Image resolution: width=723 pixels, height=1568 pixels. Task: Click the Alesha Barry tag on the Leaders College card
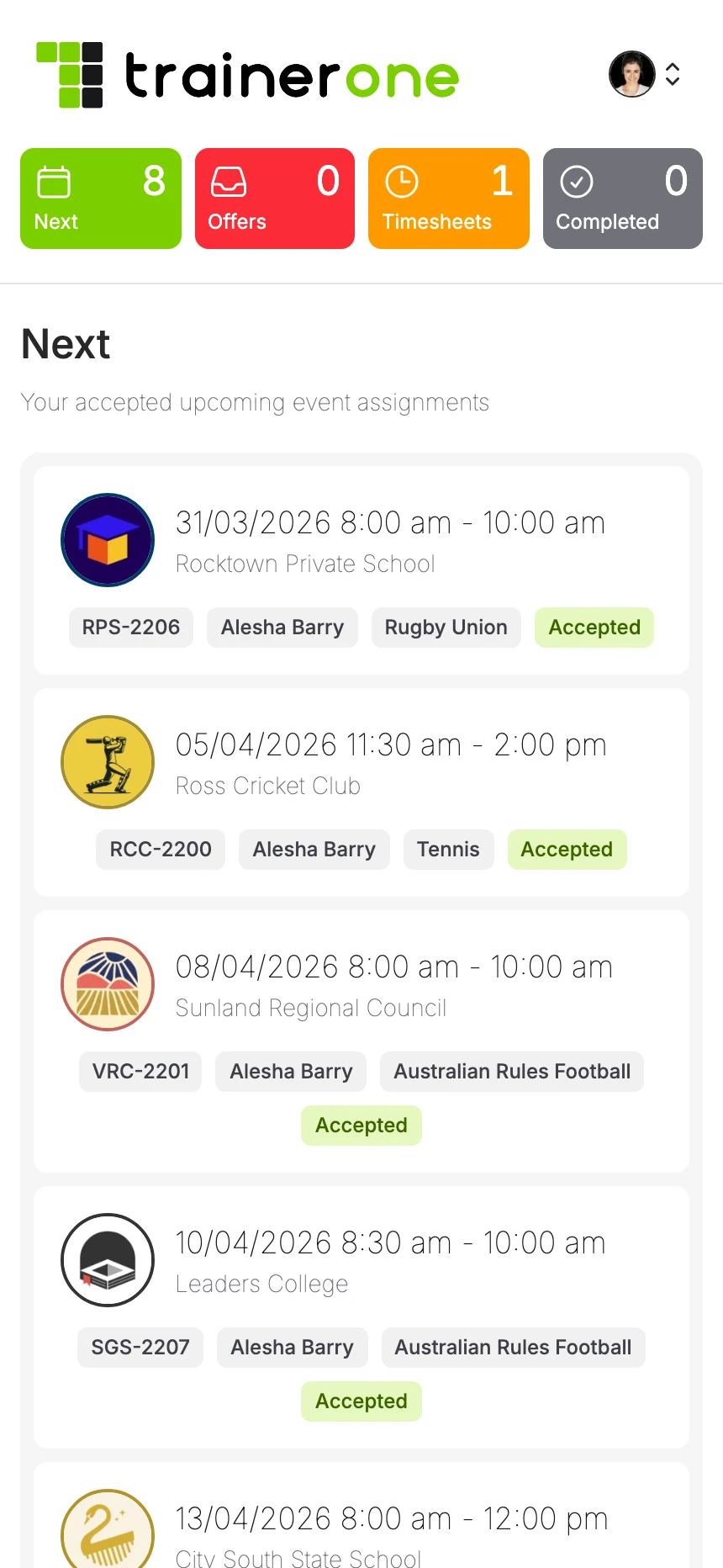(x=292, y=1347)
